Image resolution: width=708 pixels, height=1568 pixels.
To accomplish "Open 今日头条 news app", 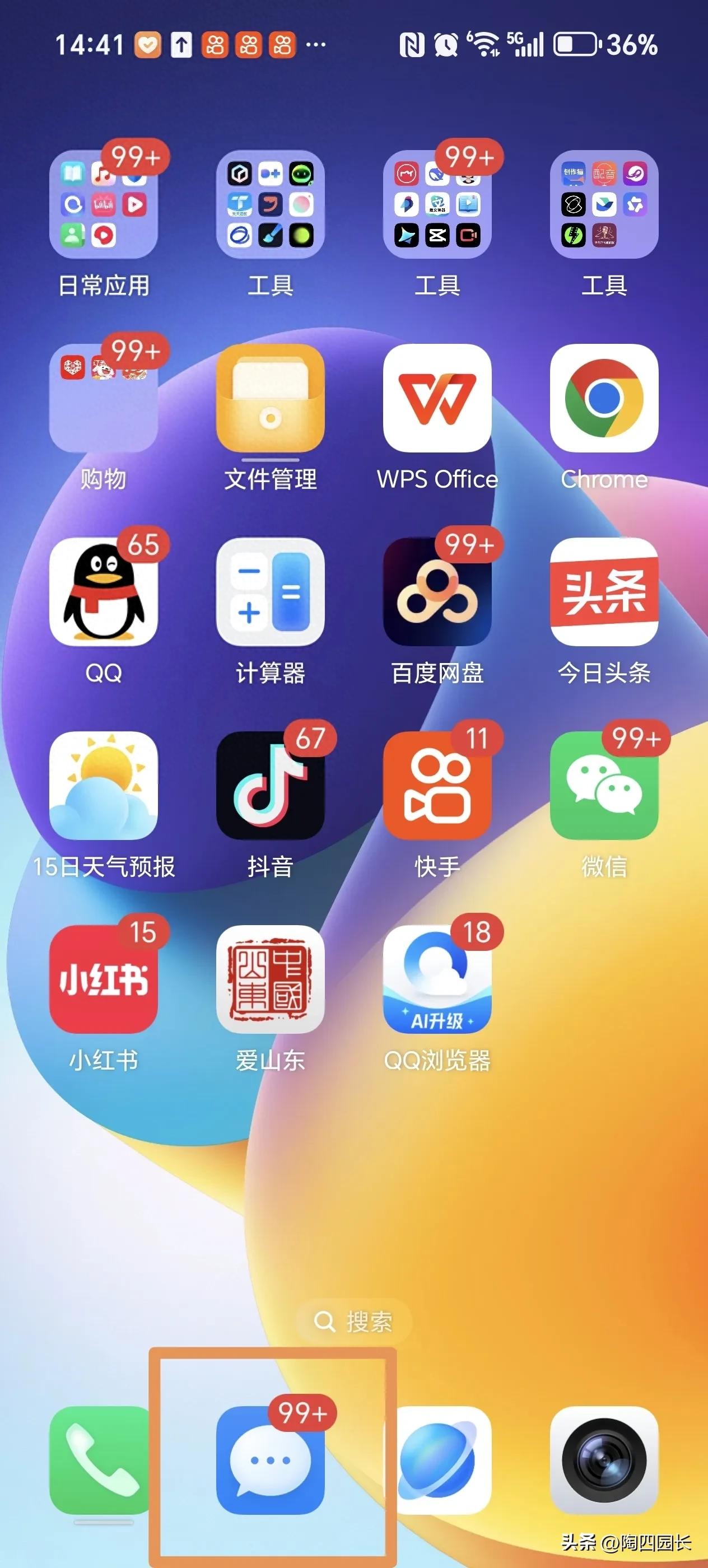I will (x=604, y=592).
